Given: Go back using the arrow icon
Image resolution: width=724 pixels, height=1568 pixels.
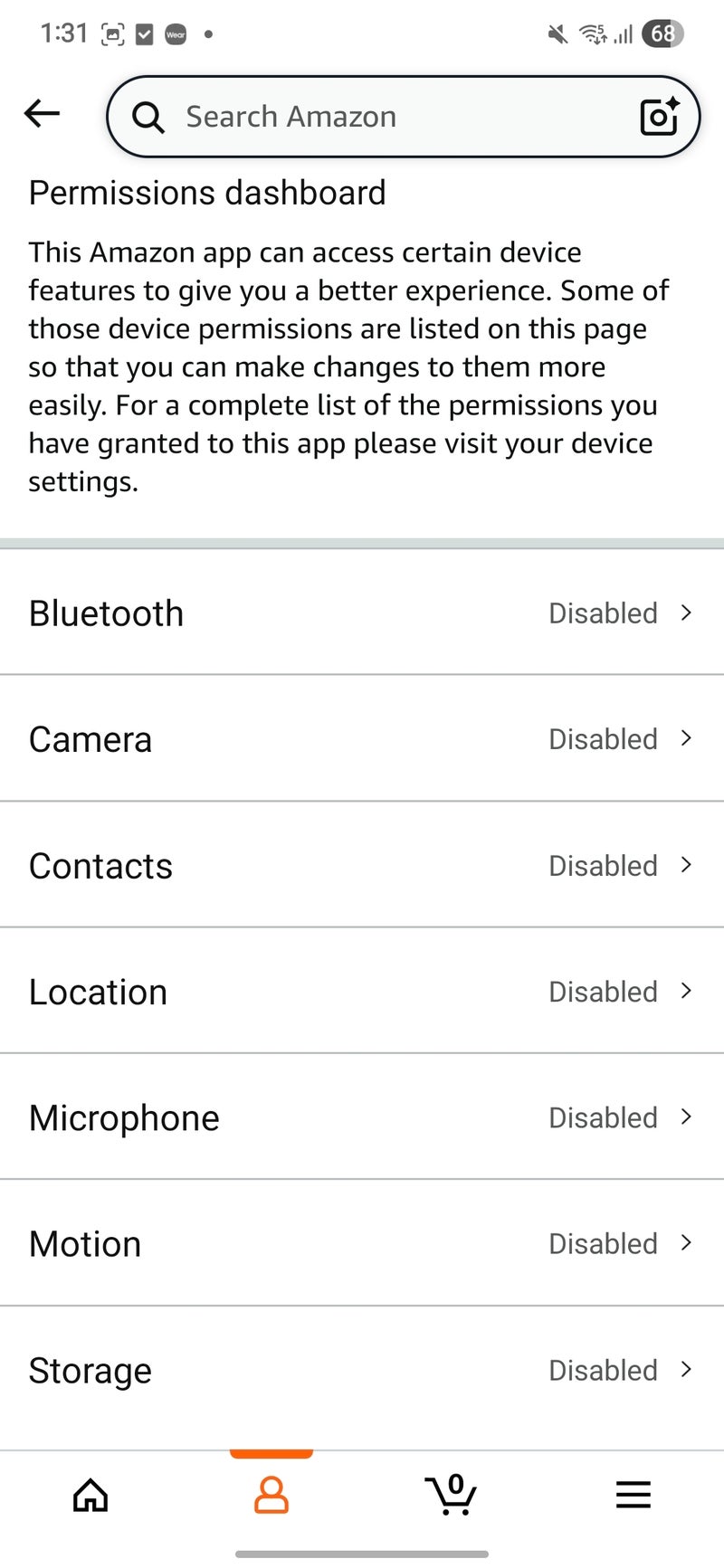Looking at the screenshot, I should point(42,114).
